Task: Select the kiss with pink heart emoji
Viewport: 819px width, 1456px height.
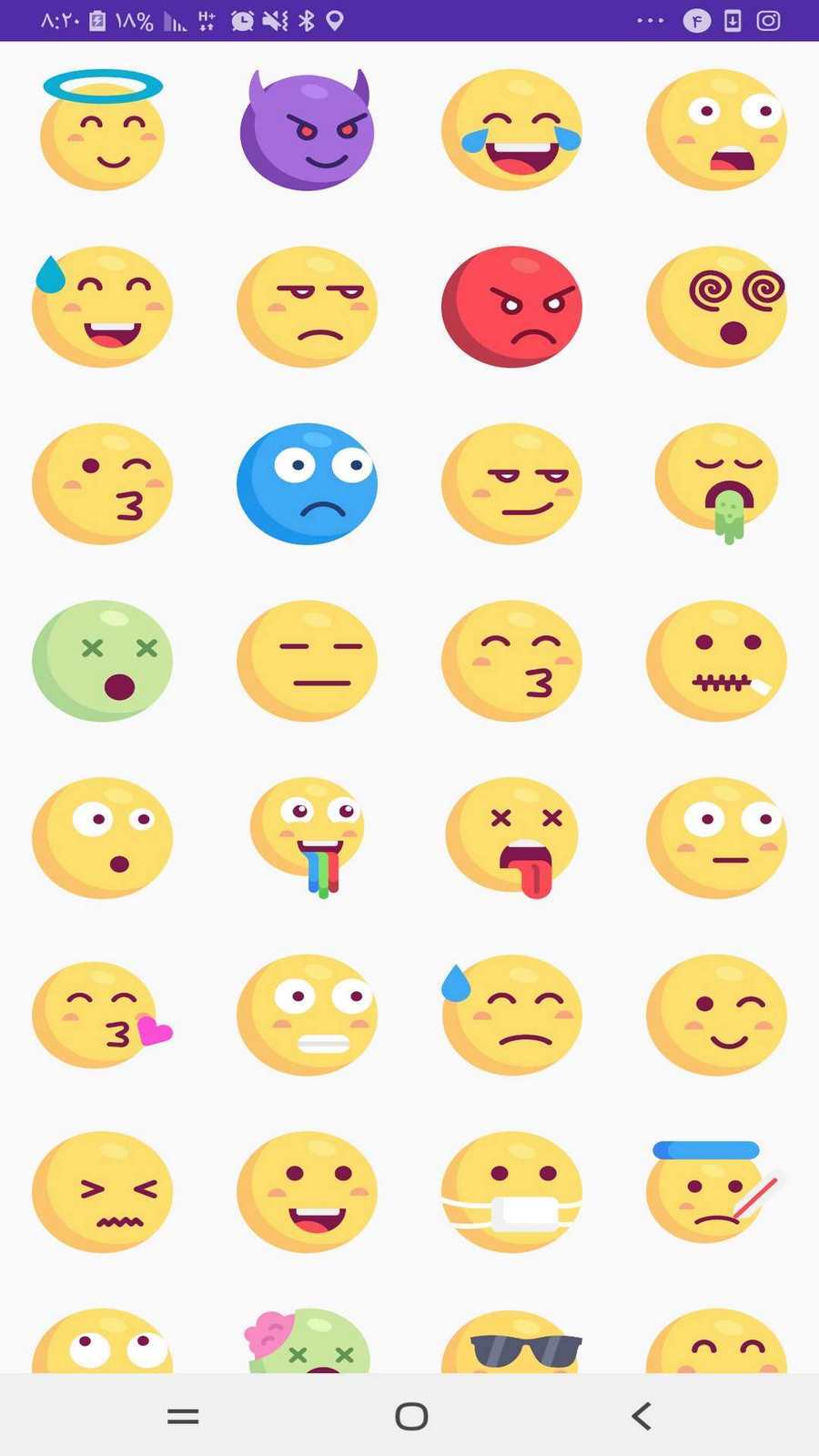Action: [x=103, y=1015]
